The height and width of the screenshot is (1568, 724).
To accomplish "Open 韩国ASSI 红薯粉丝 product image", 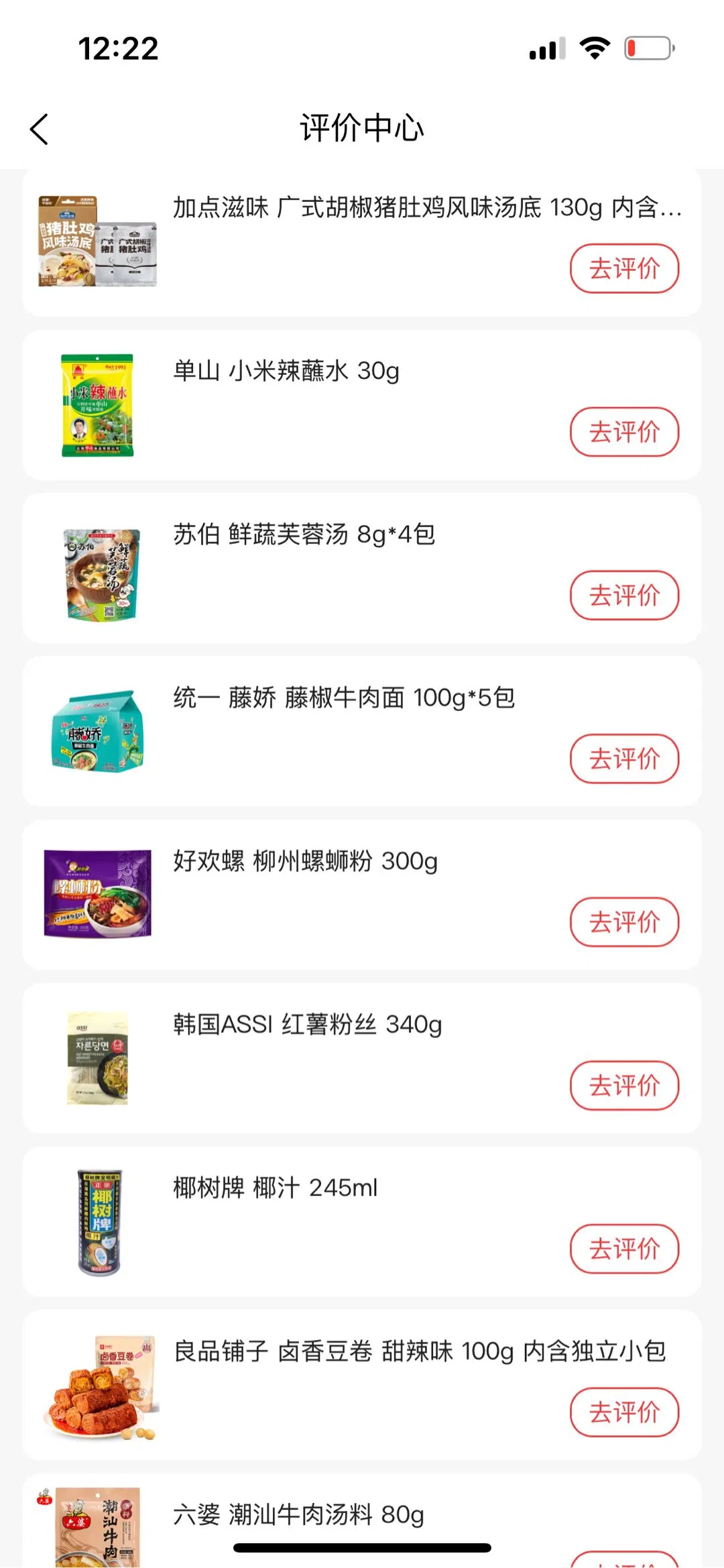I will pyautogui.click(x=98, y=1058).
